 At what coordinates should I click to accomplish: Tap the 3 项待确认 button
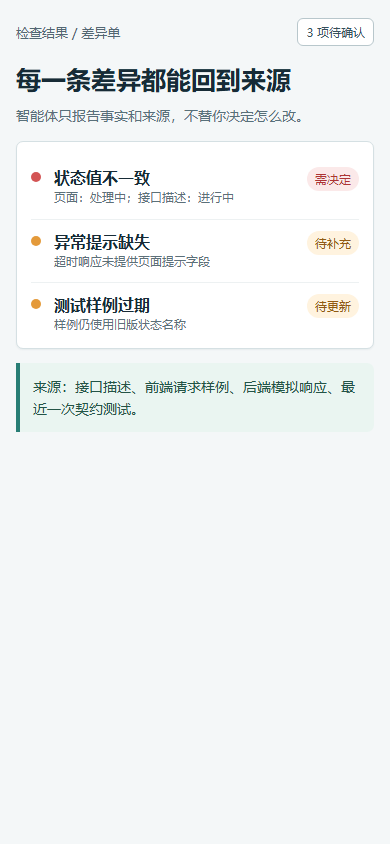tap(335, 32)
